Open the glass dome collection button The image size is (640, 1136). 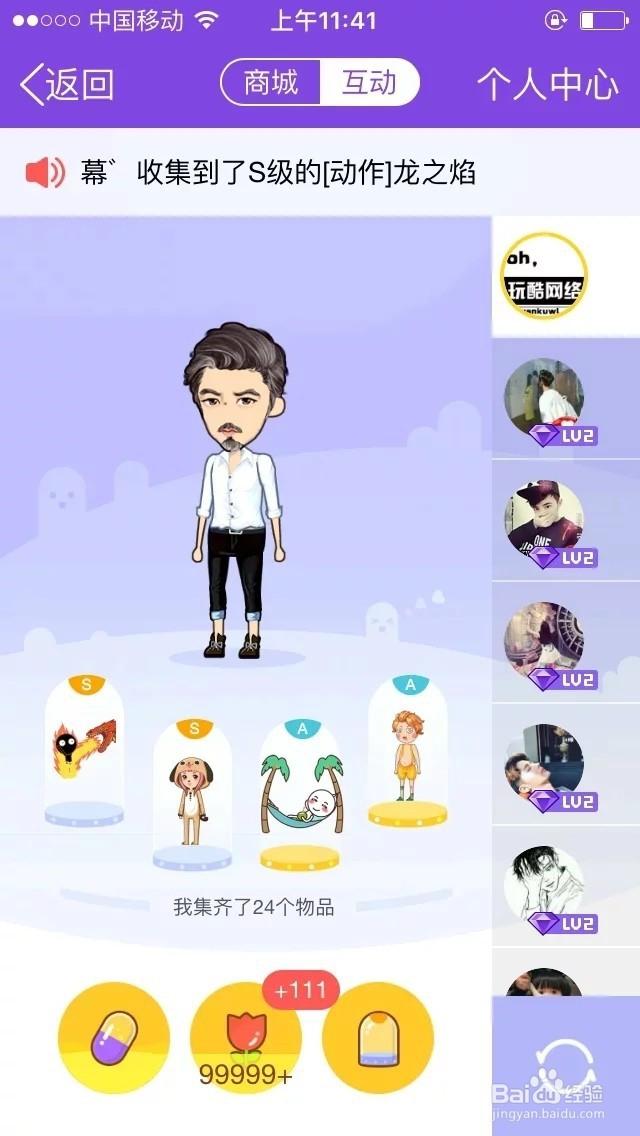pos(378,1037)
